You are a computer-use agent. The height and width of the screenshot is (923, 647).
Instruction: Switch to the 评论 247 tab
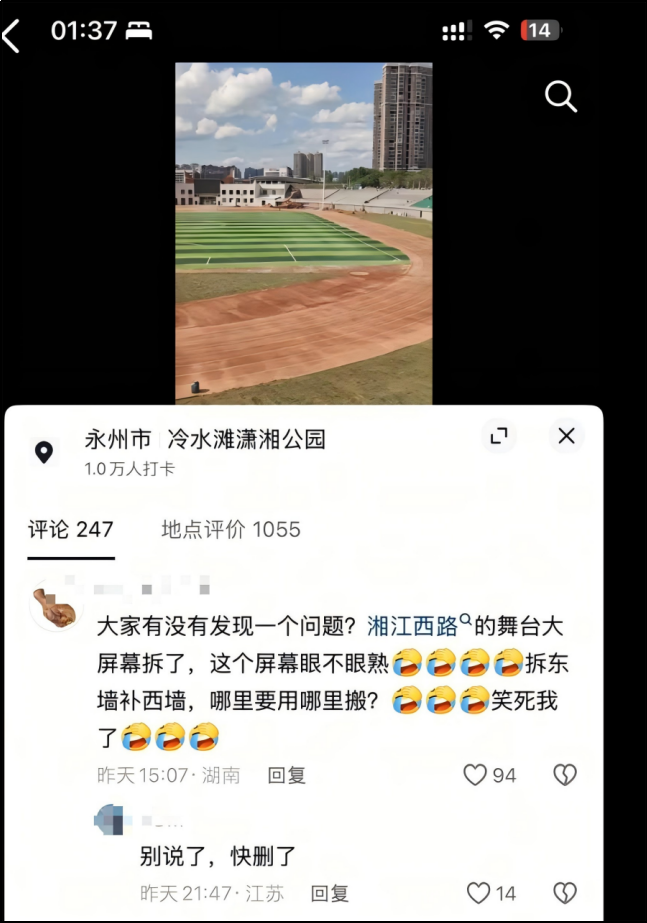point(70,530)
